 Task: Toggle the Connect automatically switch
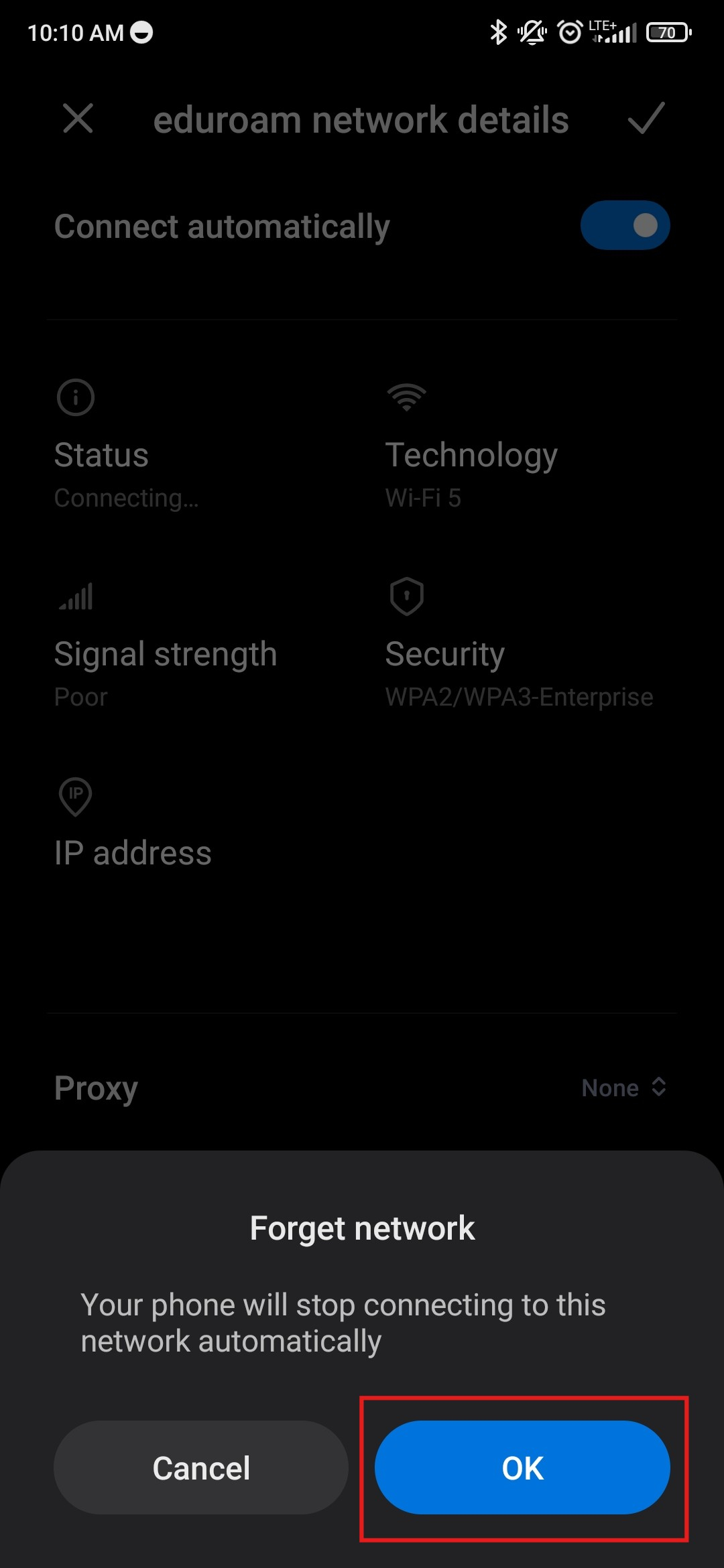point(625,226)
